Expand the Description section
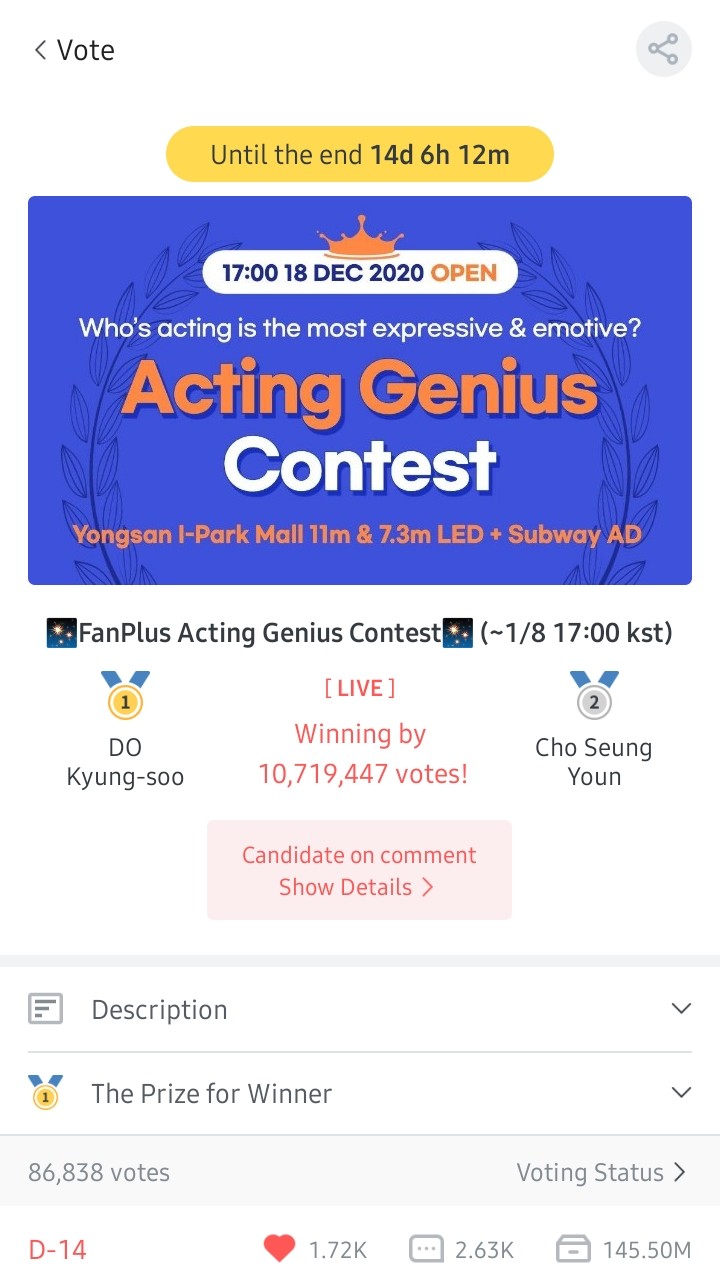 point(360,1009)
